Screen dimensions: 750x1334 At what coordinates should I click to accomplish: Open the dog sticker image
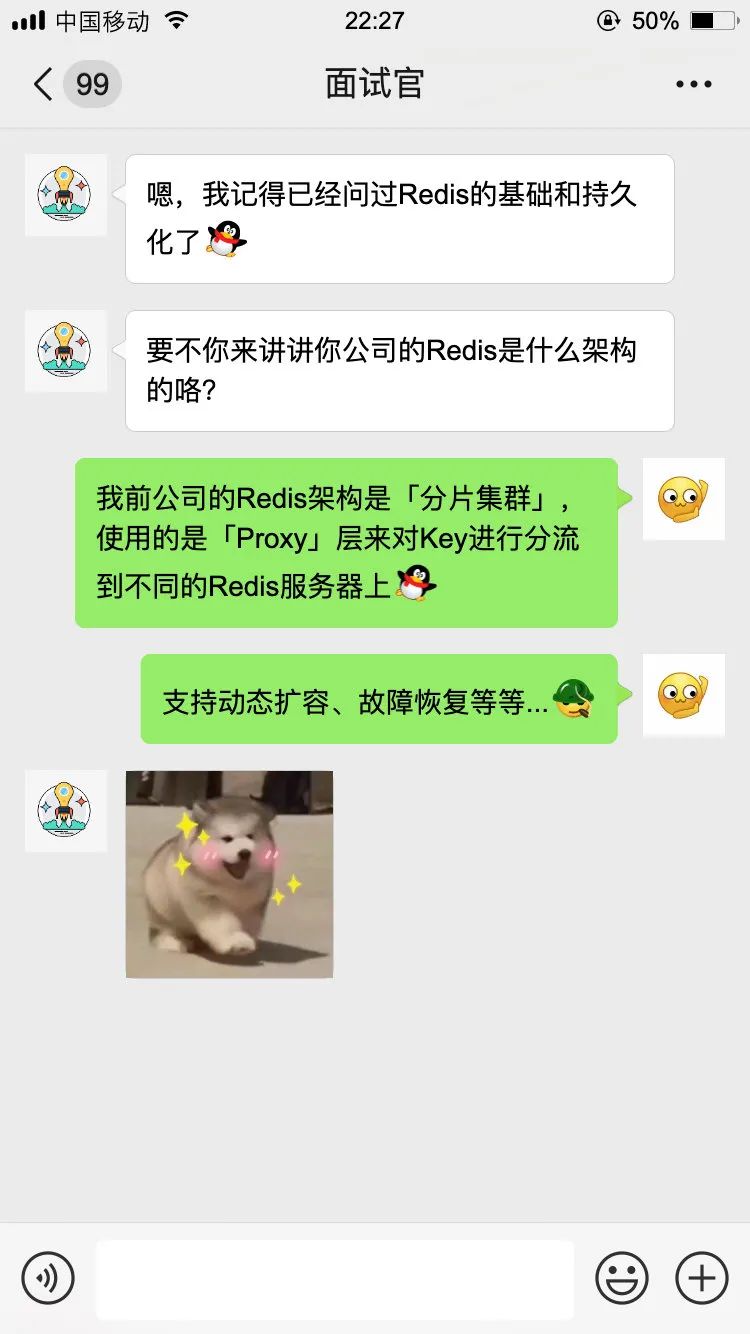pos(229,874)
